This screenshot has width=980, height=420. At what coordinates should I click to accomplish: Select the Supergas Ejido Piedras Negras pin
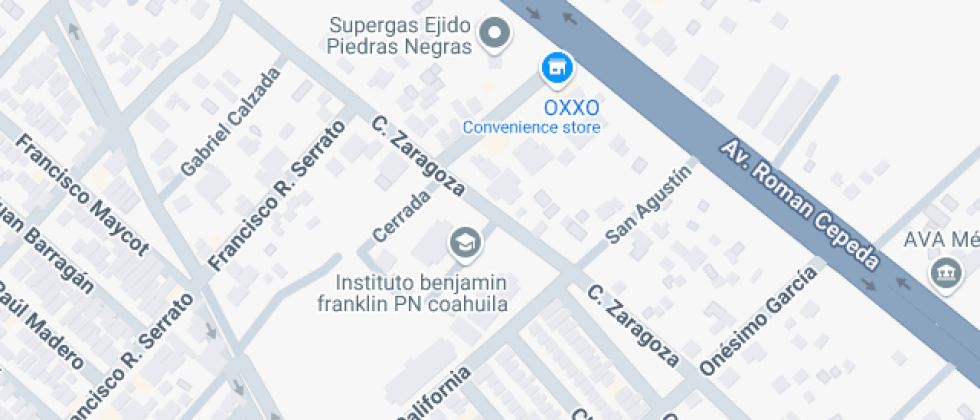tap(493, 35)
